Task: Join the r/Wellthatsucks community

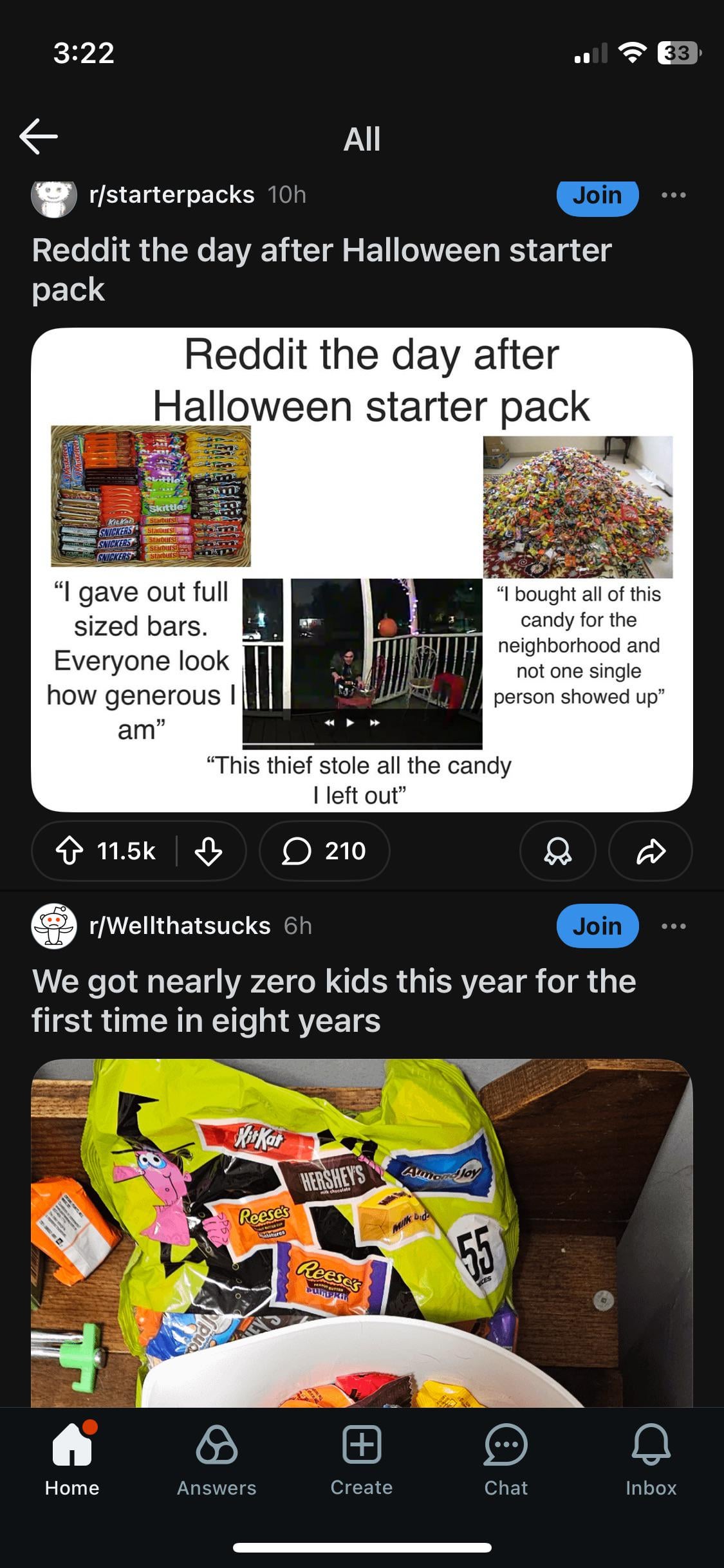Action: [x=597, y=926]
